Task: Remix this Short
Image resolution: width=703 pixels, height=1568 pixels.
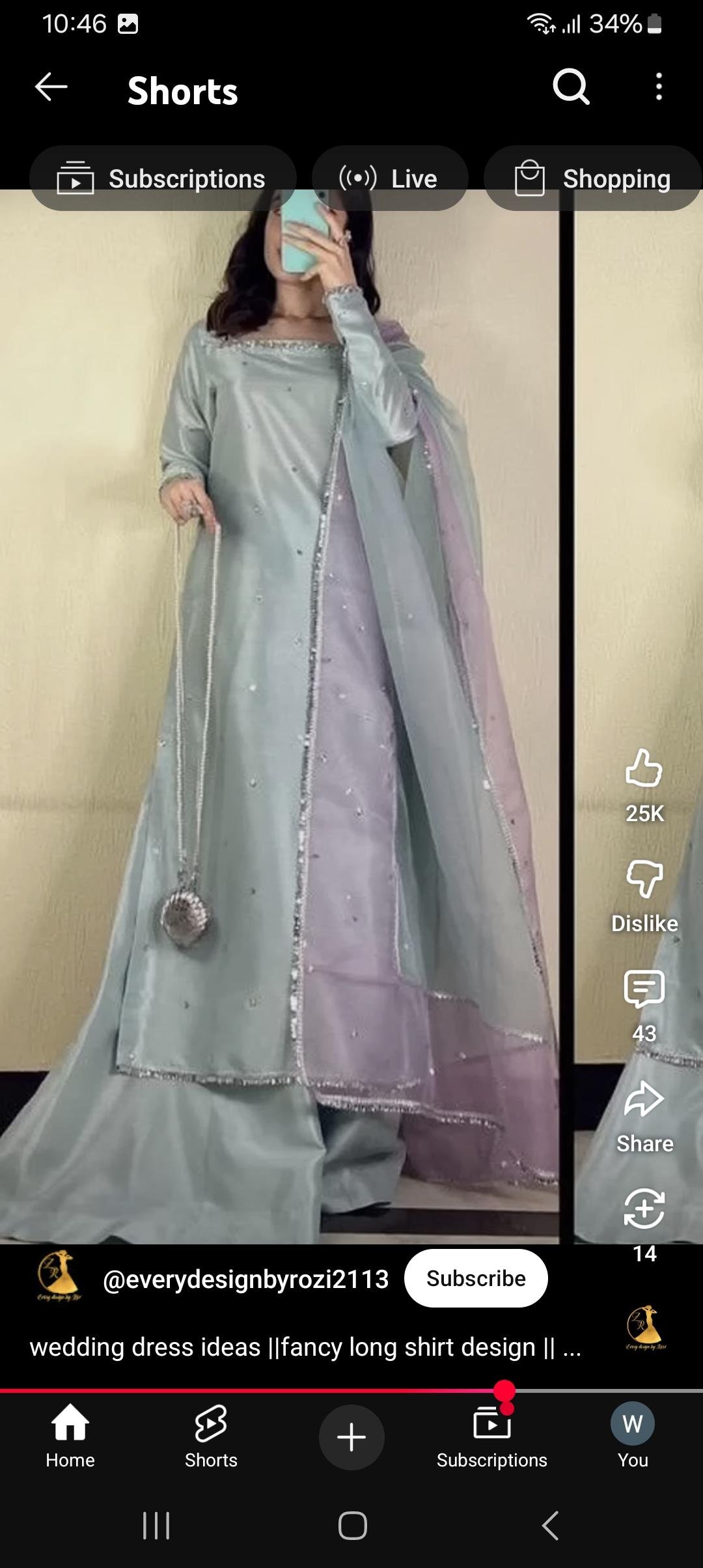Action: pyautogui.click(x=644, y=1209)
